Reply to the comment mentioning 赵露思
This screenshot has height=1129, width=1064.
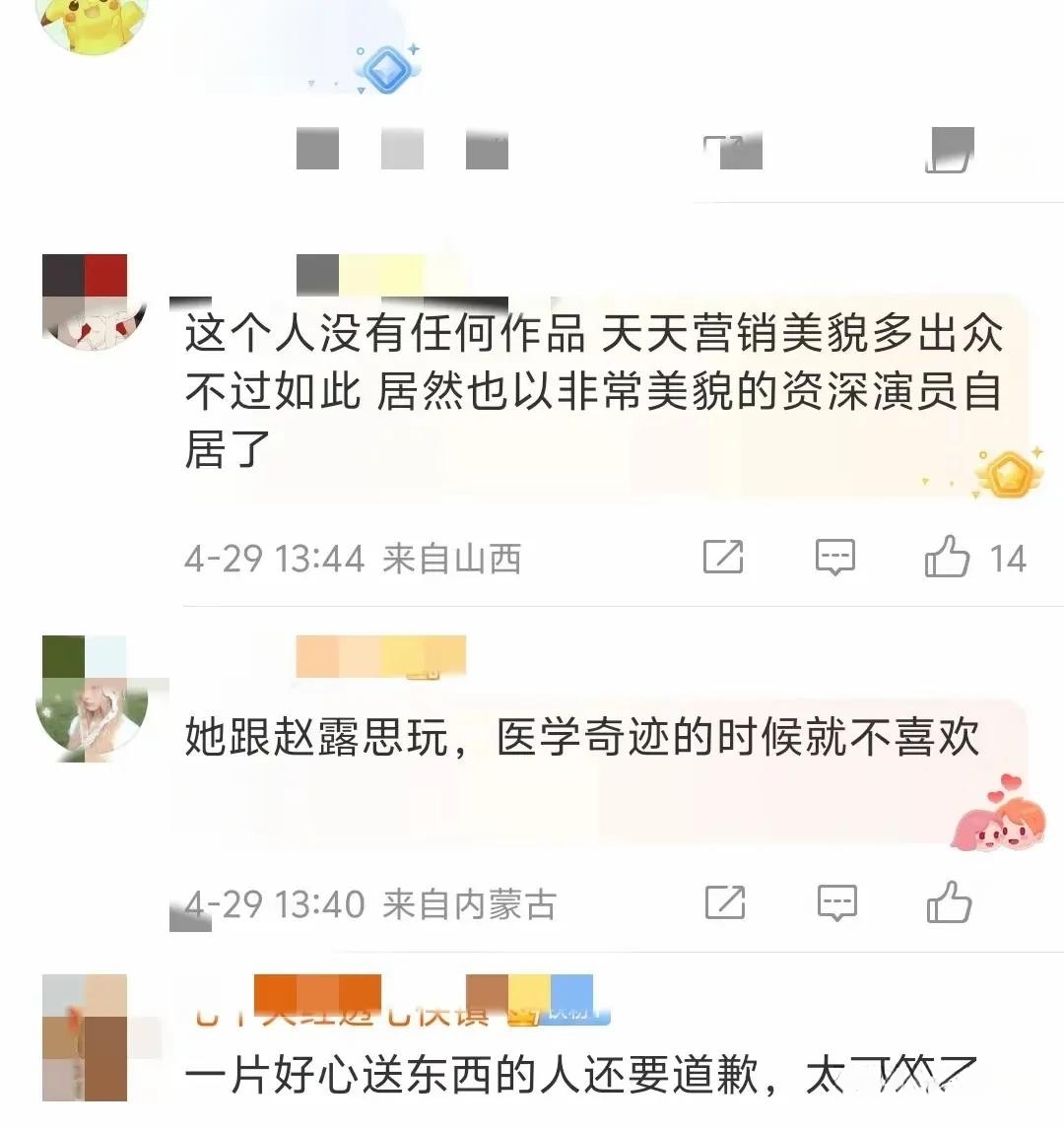point(836,902)
